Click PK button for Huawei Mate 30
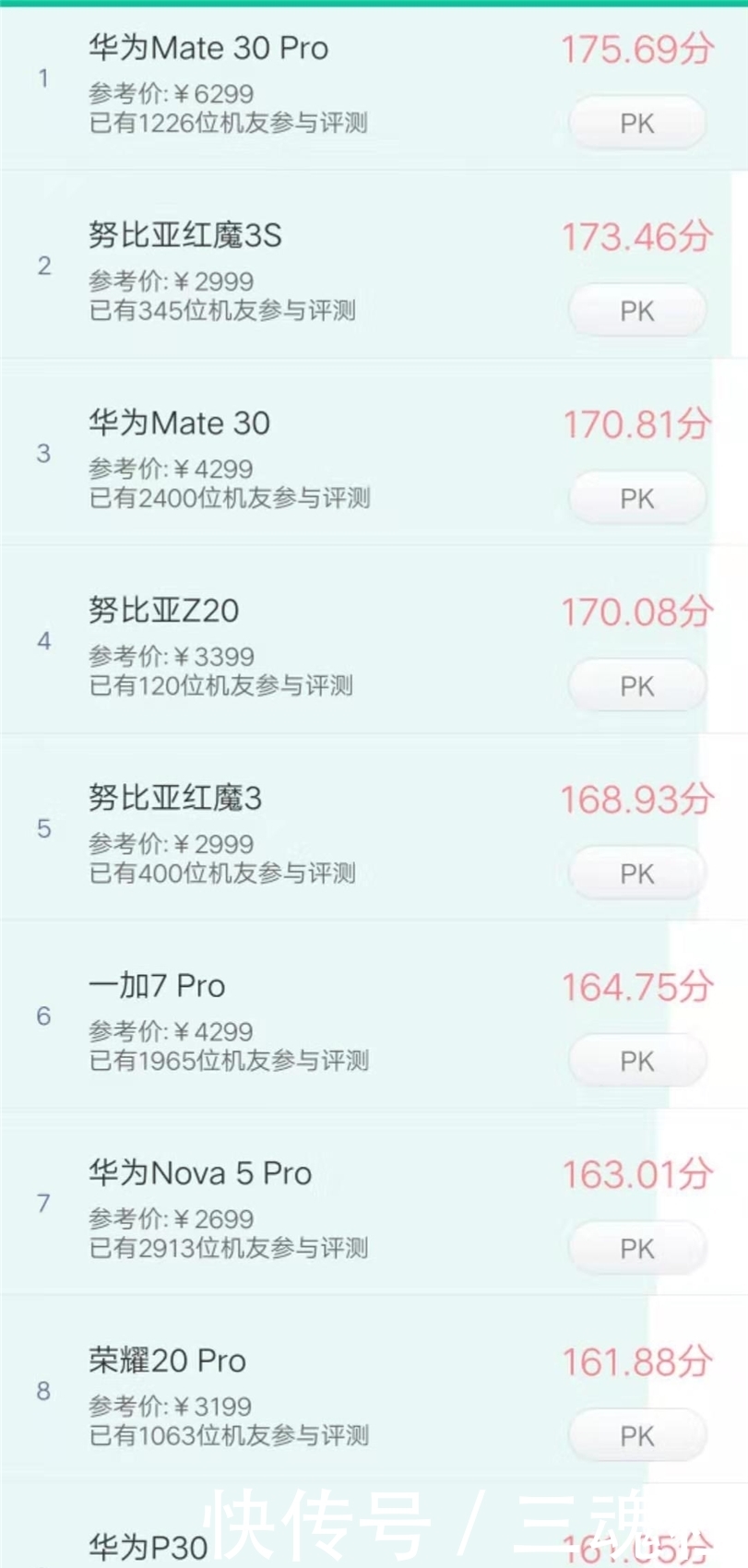The image size is (748, 1568). (x=635, y=498)
